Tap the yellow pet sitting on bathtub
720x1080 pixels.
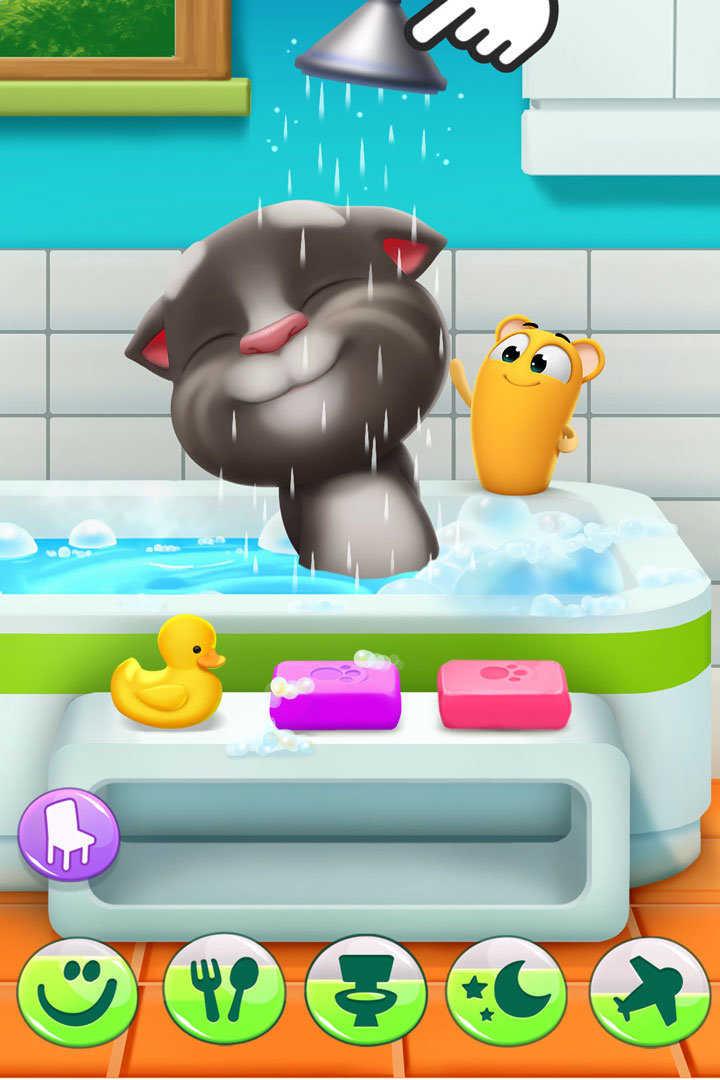(528, 404)
